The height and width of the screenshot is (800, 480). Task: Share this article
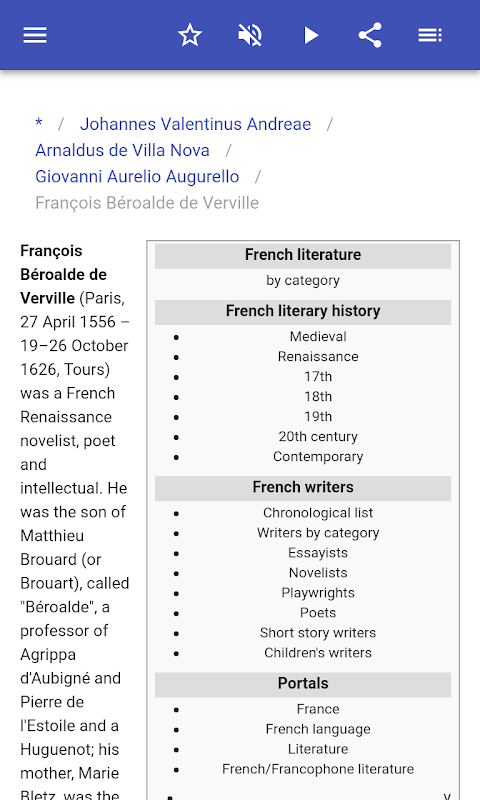370,35
